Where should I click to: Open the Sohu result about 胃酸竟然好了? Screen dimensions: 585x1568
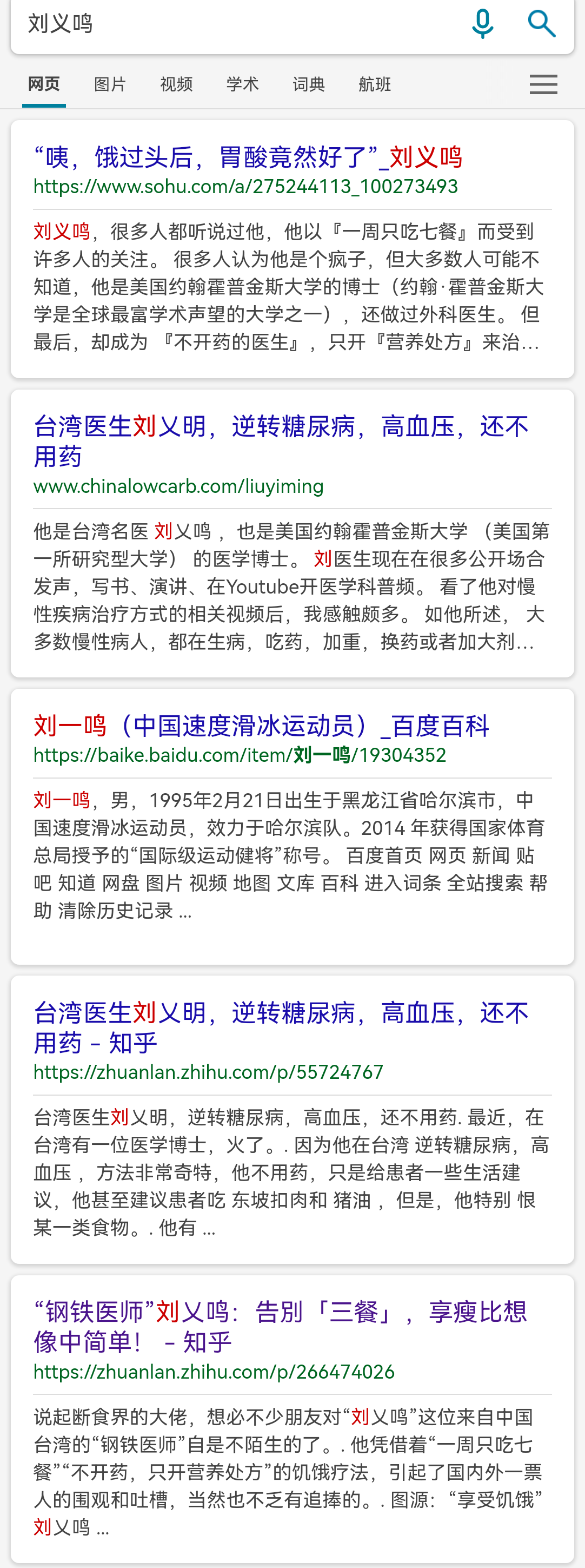point(248,157)
